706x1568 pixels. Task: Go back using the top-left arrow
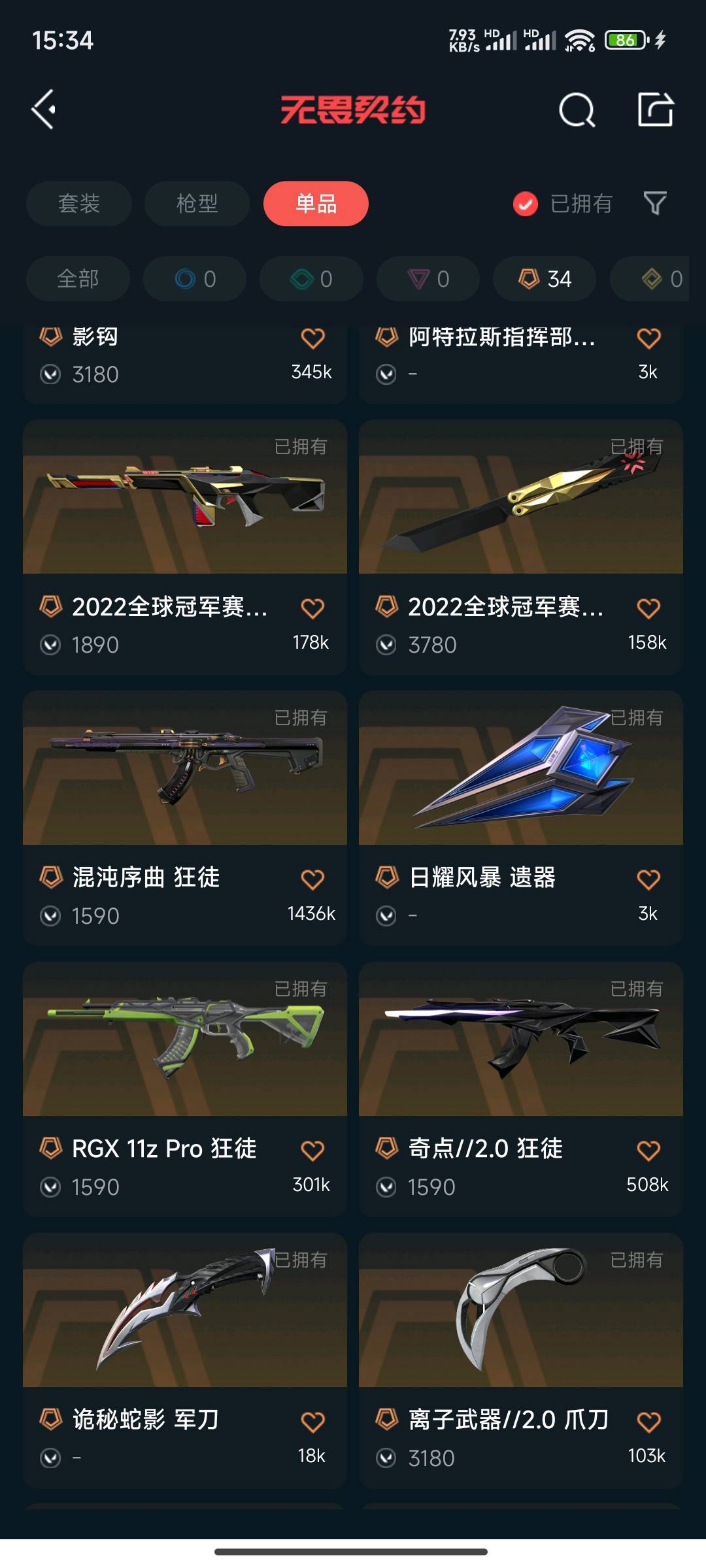tap(44, 109)
